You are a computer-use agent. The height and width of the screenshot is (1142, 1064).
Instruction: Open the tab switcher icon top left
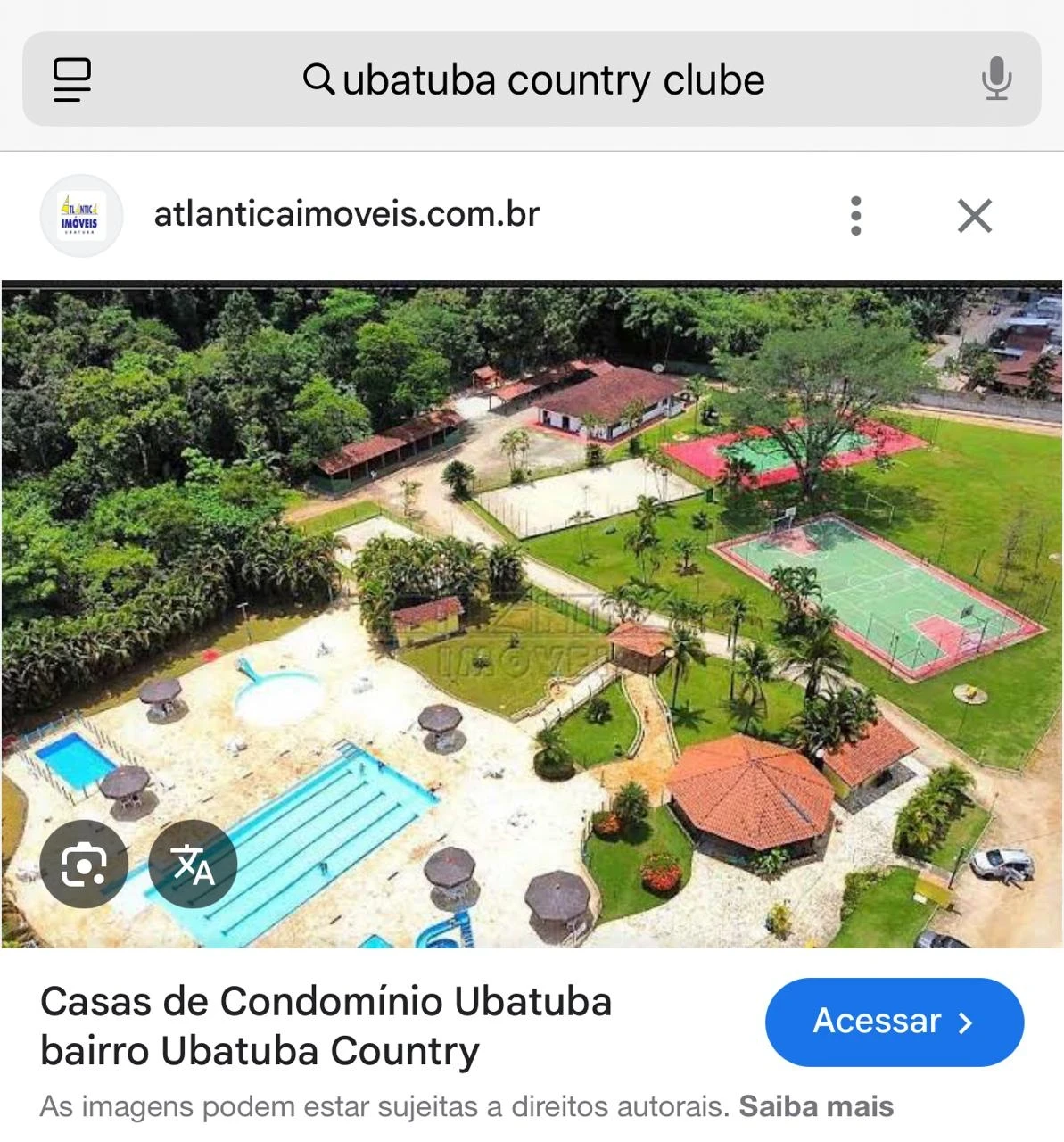tap(73, 79)
